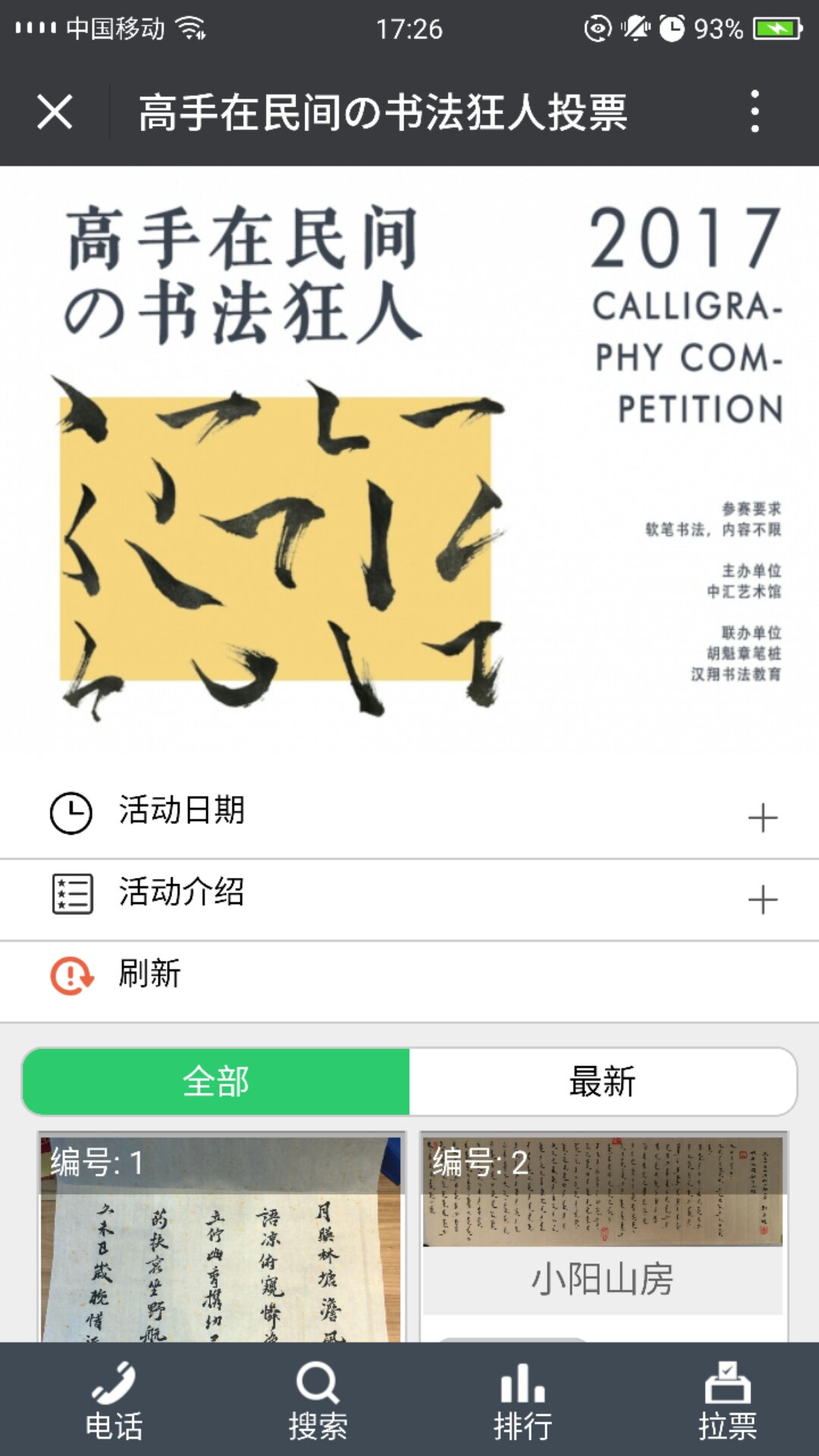The image size is (819, 1456).
Task: Open the 搜索 search icon
Action: coord(318,1401)
